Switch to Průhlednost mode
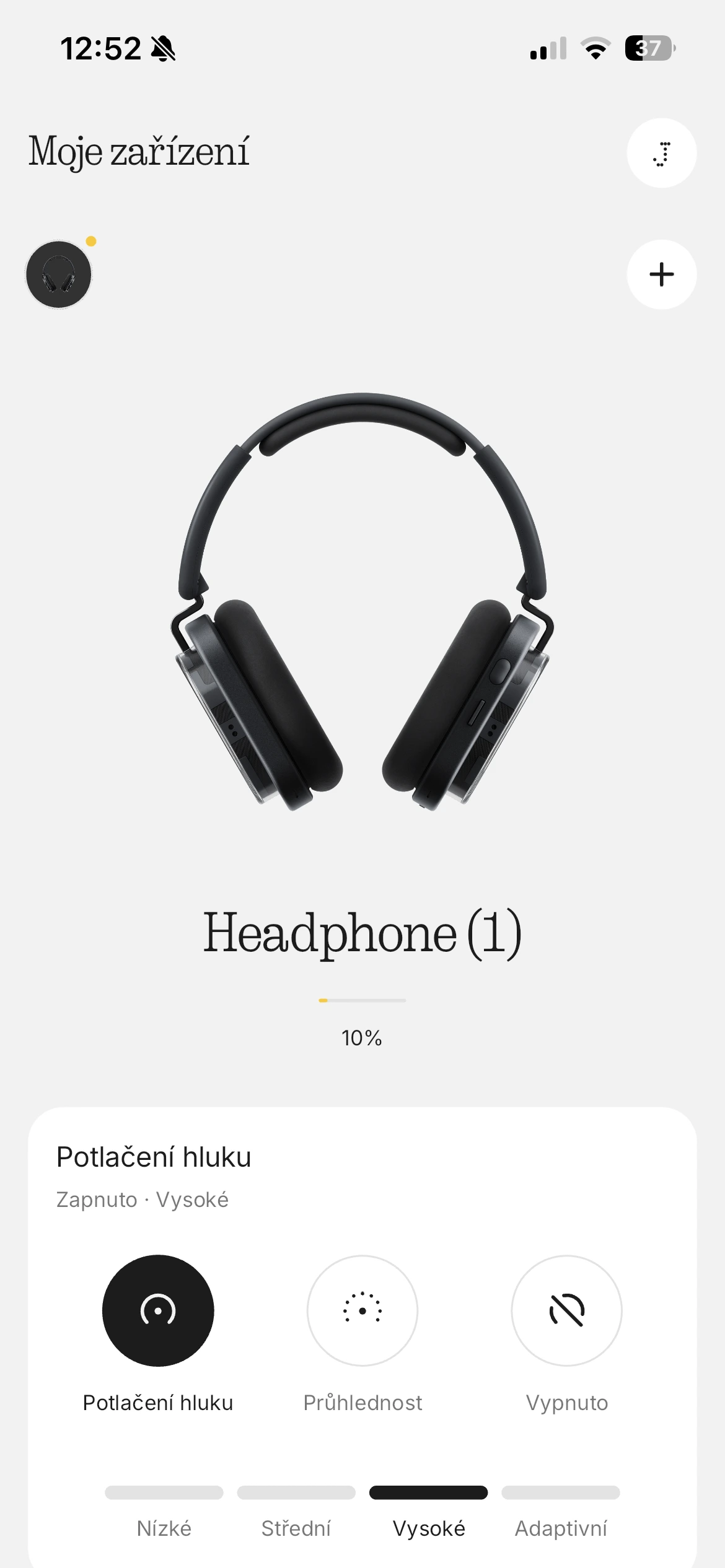725x1568 pixels. [x=362, y=1310]
